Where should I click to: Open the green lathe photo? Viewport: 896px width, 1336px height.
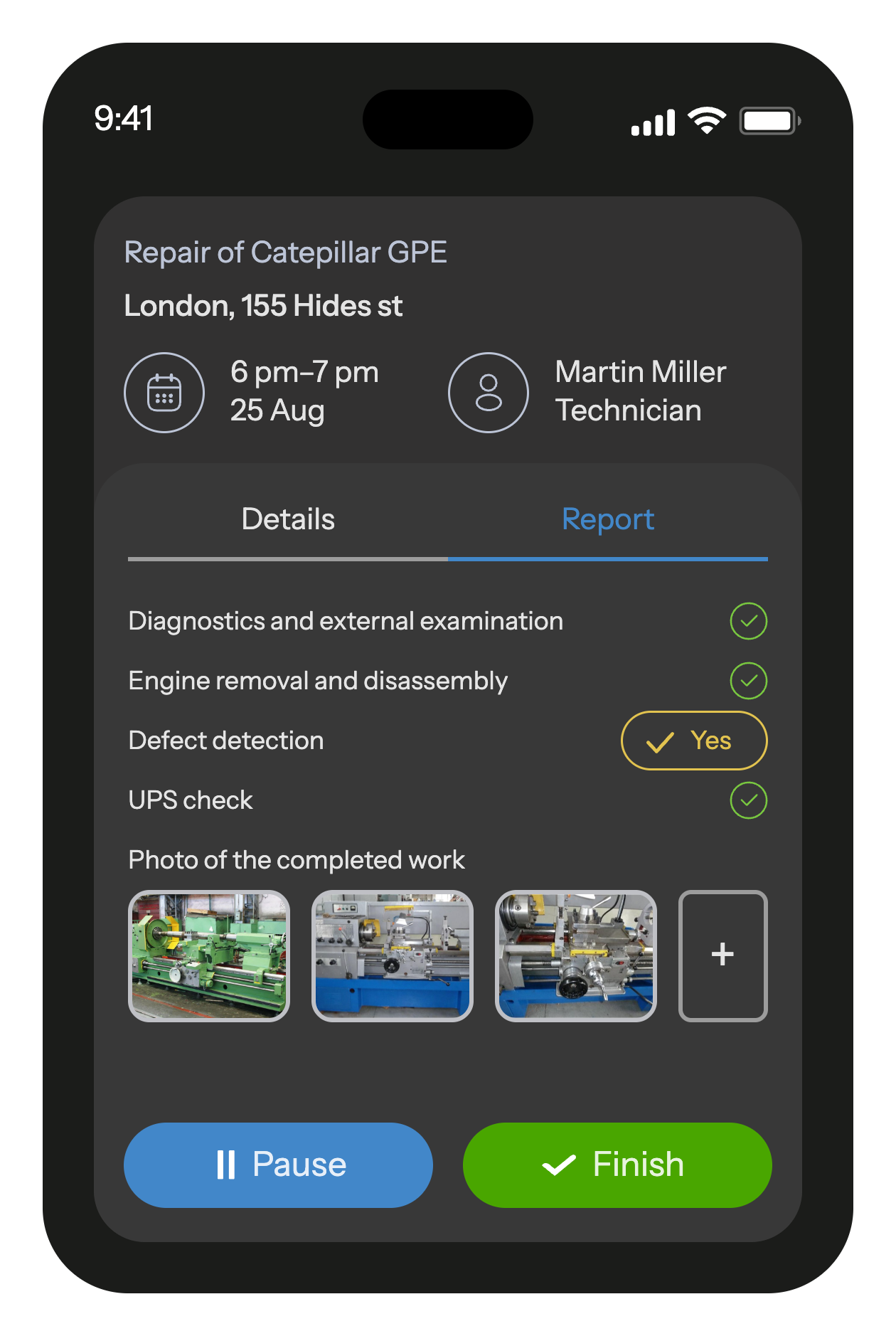pos(209,955)
